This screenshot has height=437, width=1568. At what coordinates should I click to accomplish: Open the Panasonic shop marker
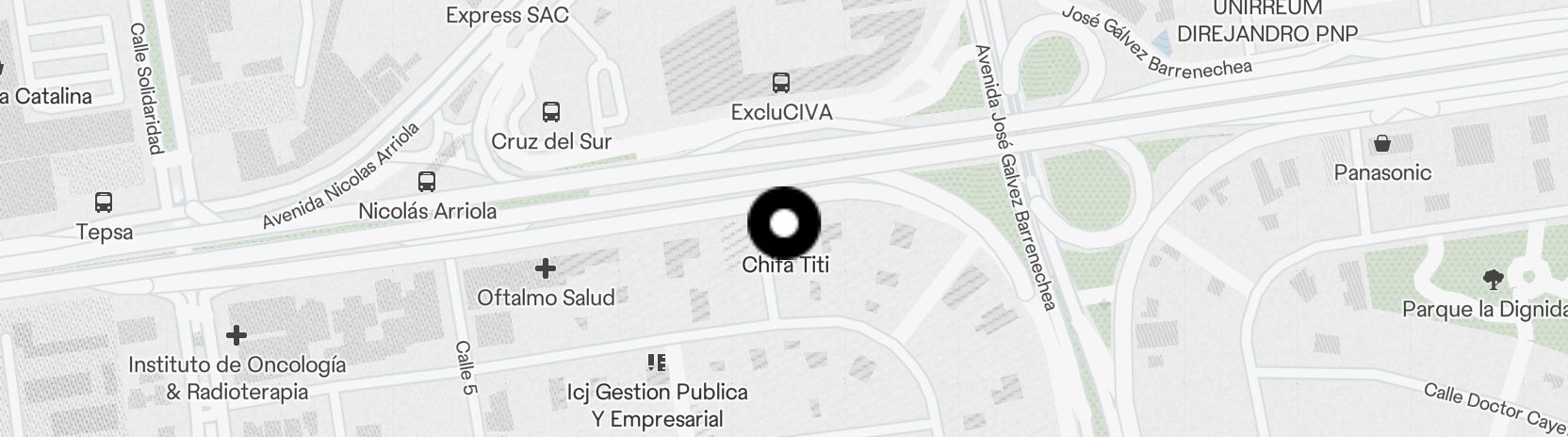tap(1382, 143)
